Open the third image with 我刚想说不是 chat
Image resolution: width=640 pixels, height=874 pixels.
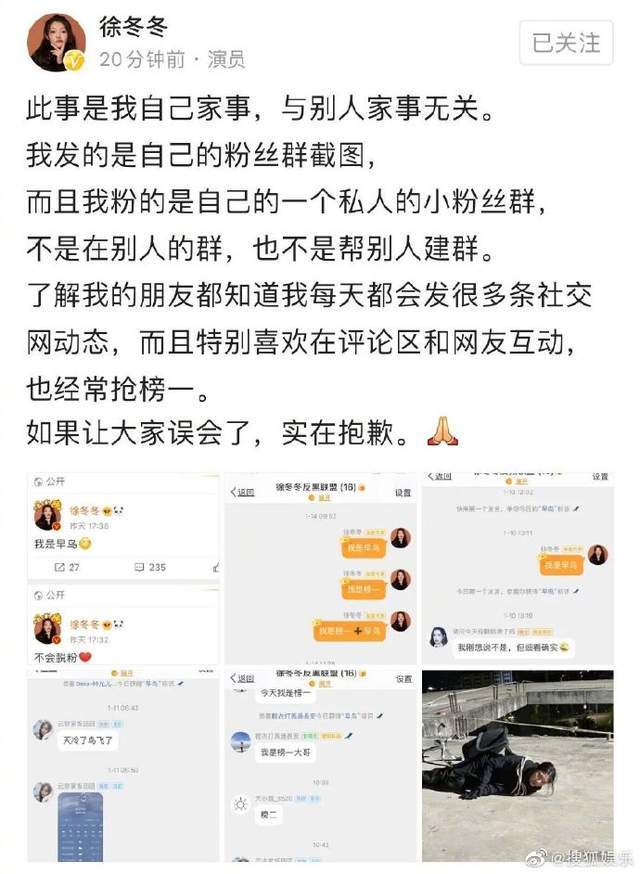[x=517, y=567]
